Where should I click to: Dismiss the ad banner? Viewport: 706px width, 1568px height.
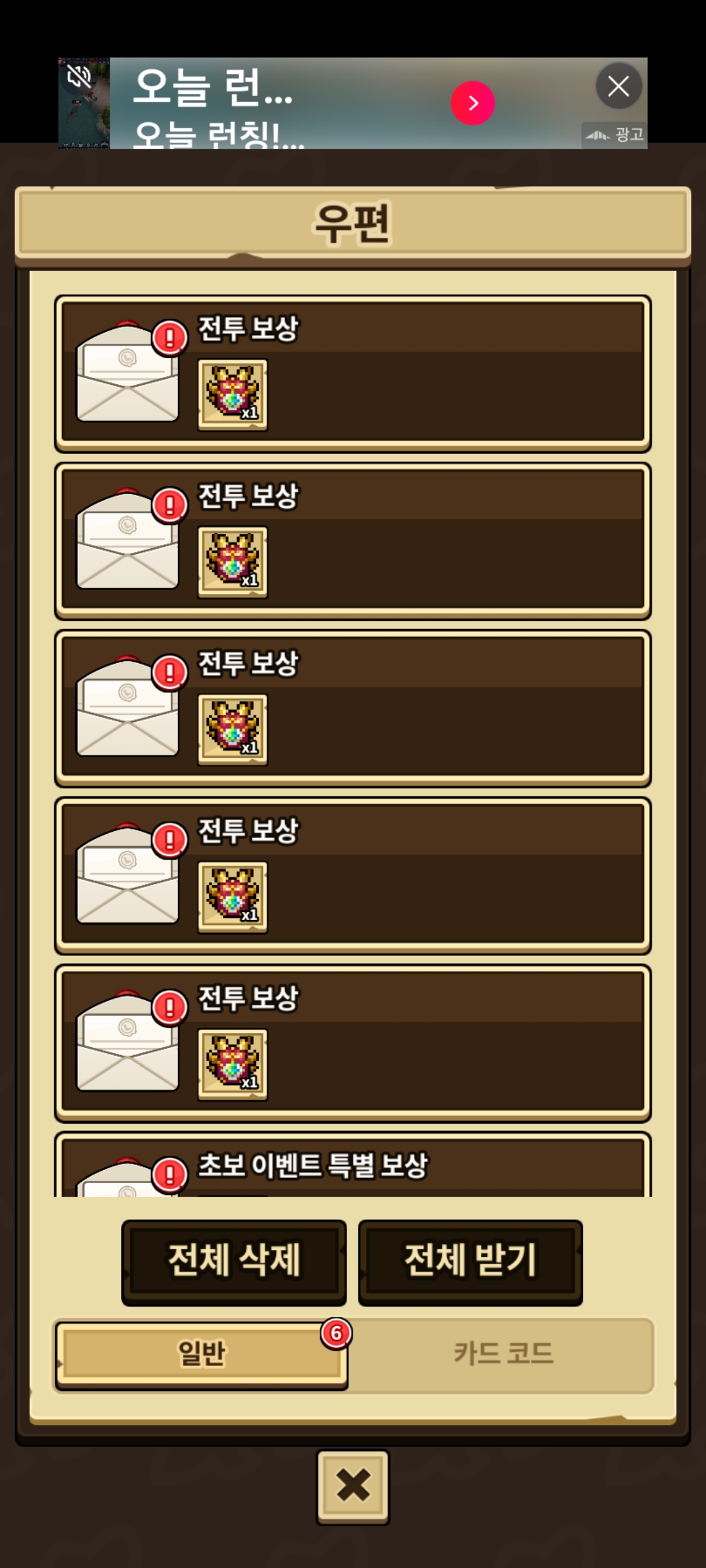pos(618,86)
